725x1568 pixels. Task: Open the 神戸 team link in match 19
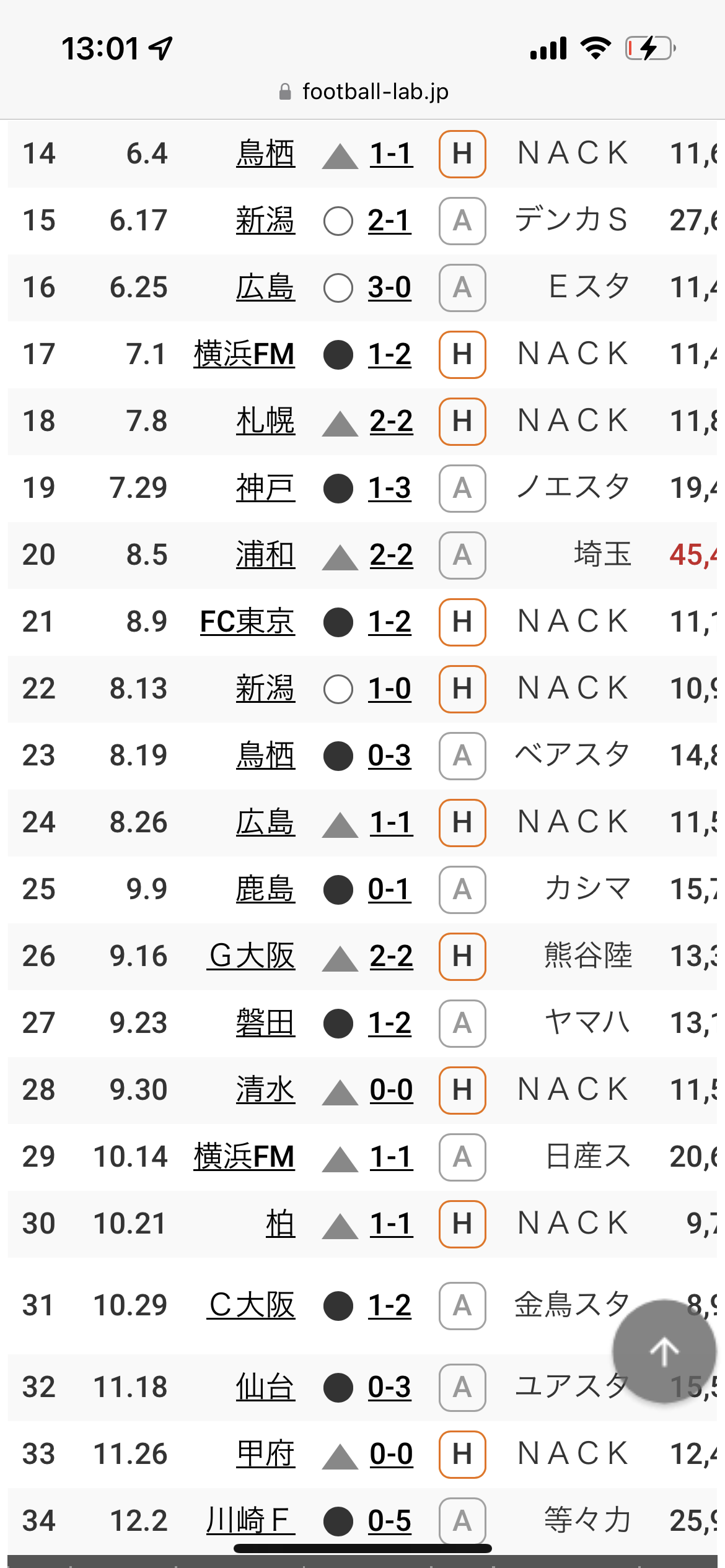[265, 489]
